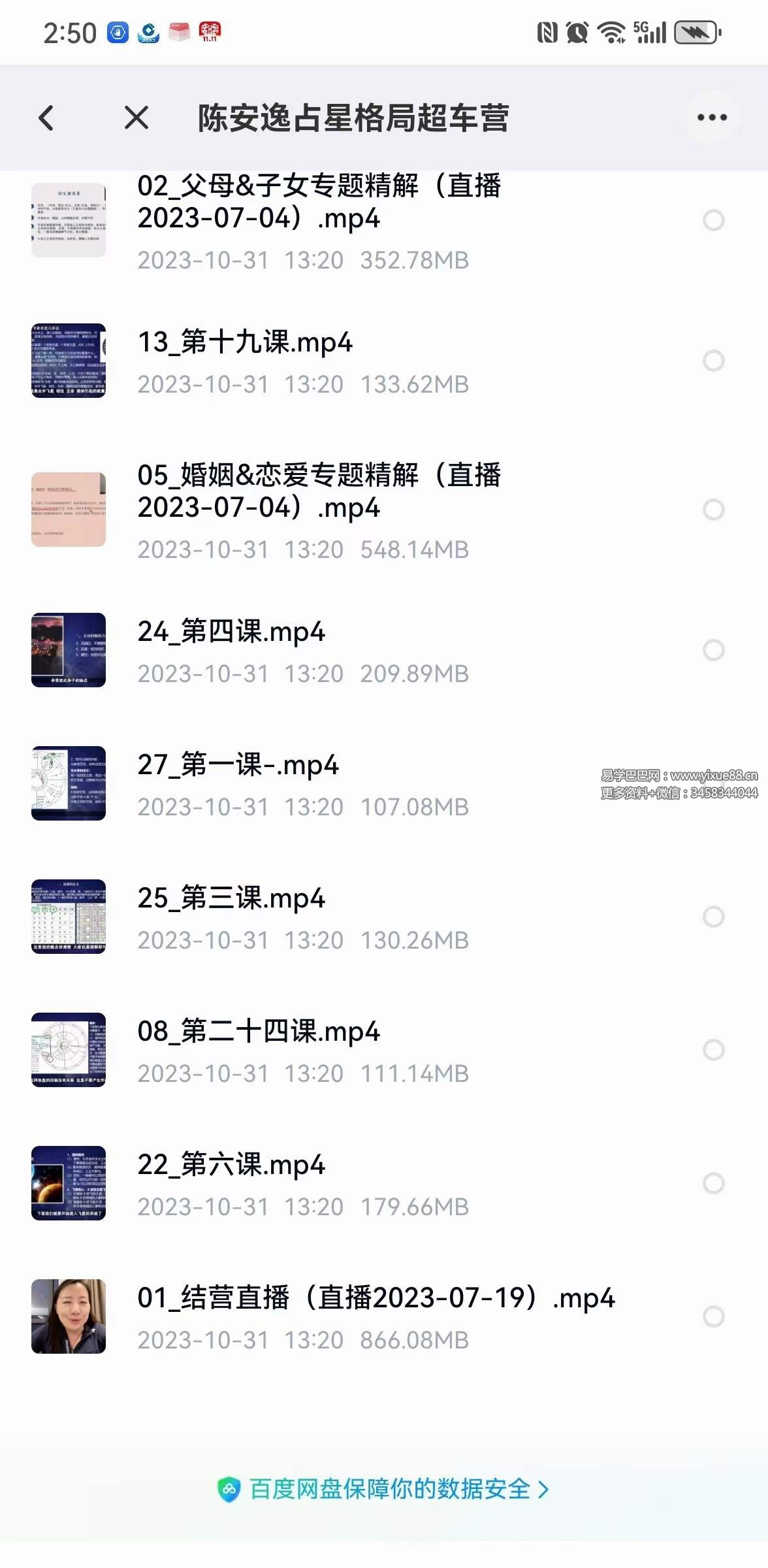768x1568 pixels.
Task: Select the checkbox for 24_第四课.mp4
Action: [713, 648]
